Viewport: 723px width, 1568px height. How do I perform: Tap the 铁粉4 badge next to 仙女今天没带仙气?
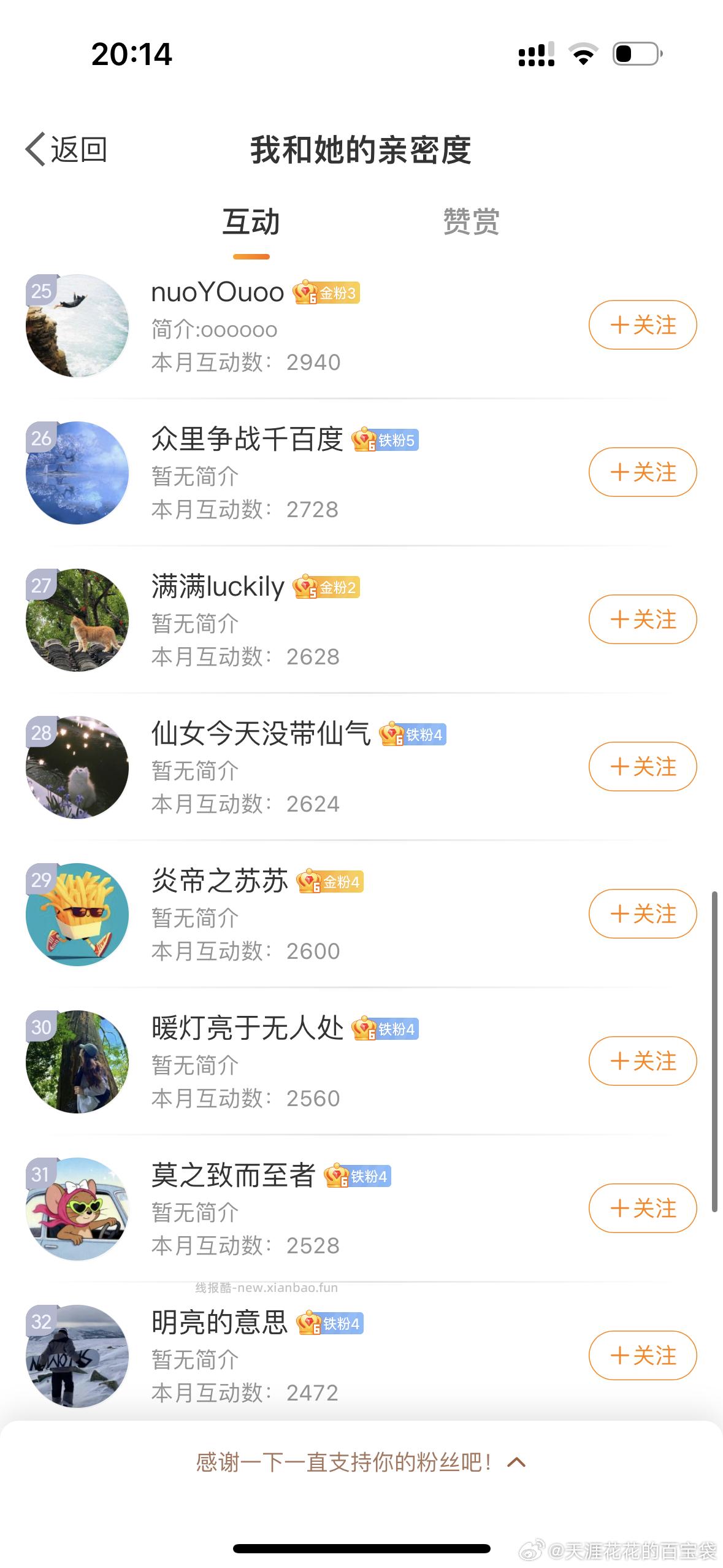pyautogui.click(x=415, y=736)
